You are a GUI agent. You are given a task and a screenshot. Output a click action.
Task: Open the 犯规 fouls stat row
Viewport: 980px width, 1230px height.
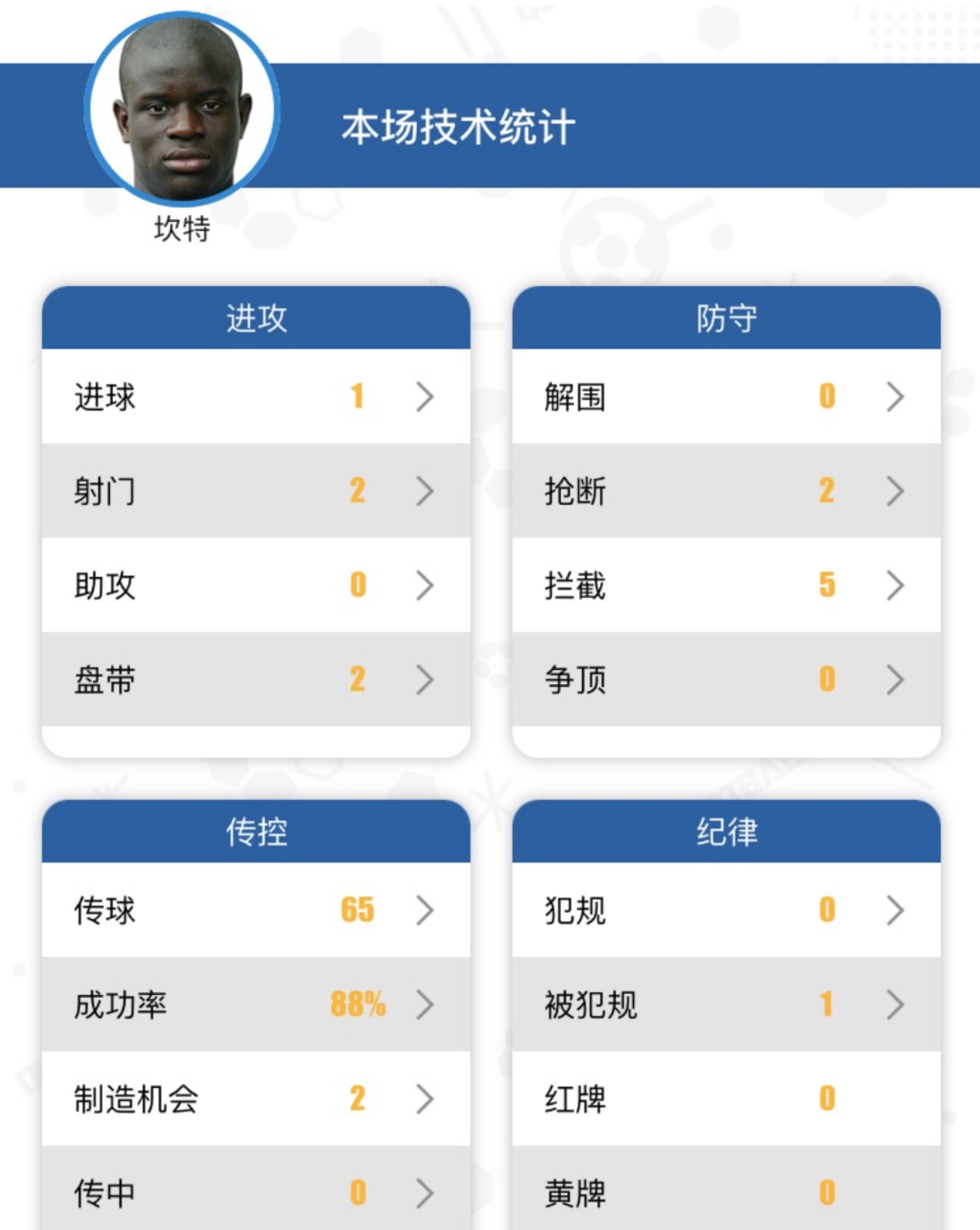[x=726, y=910]
